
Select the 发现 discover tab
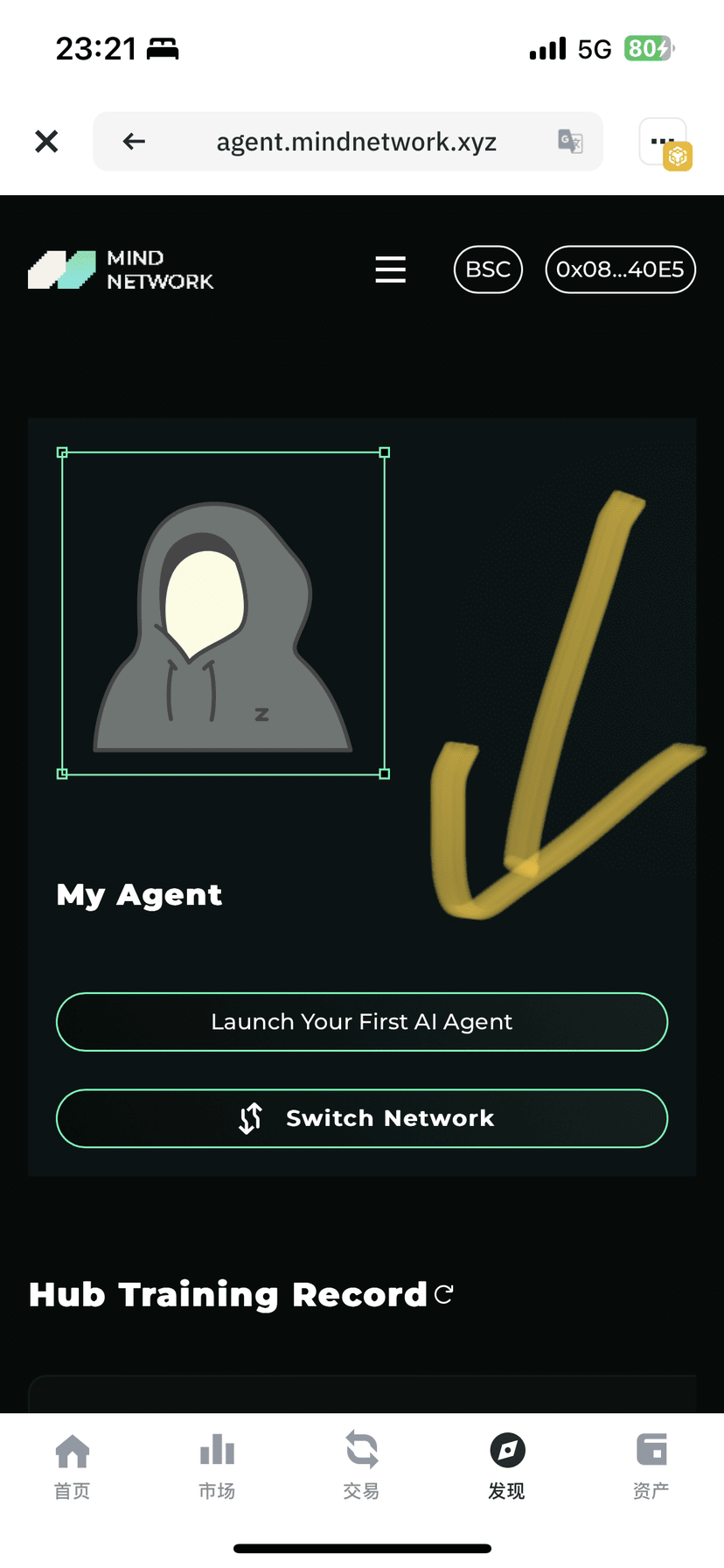506,1466
